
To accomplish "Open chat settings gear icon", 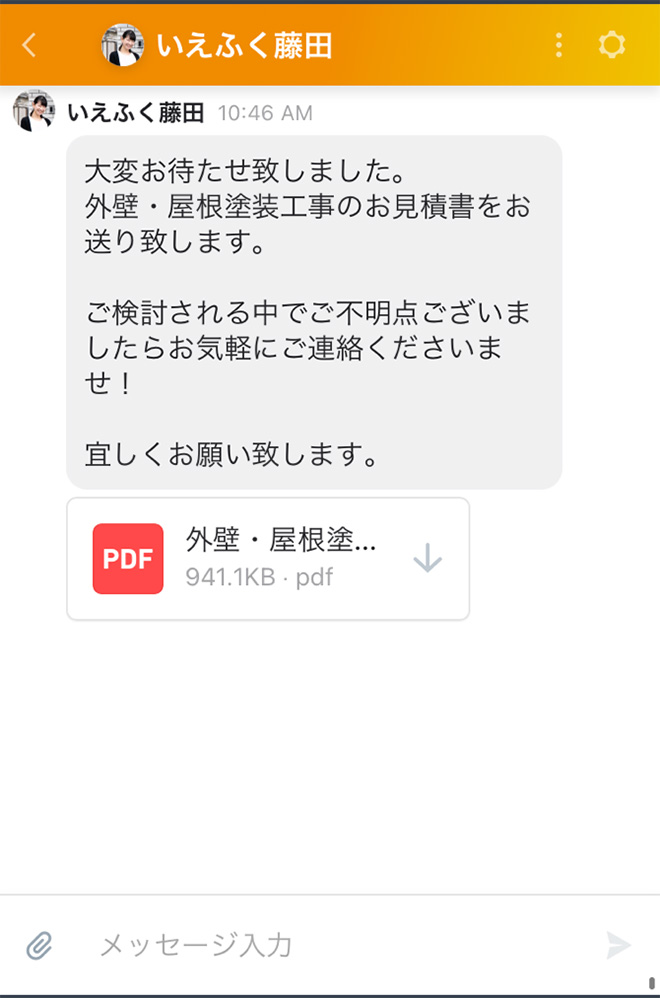I will tap(611, 45).
